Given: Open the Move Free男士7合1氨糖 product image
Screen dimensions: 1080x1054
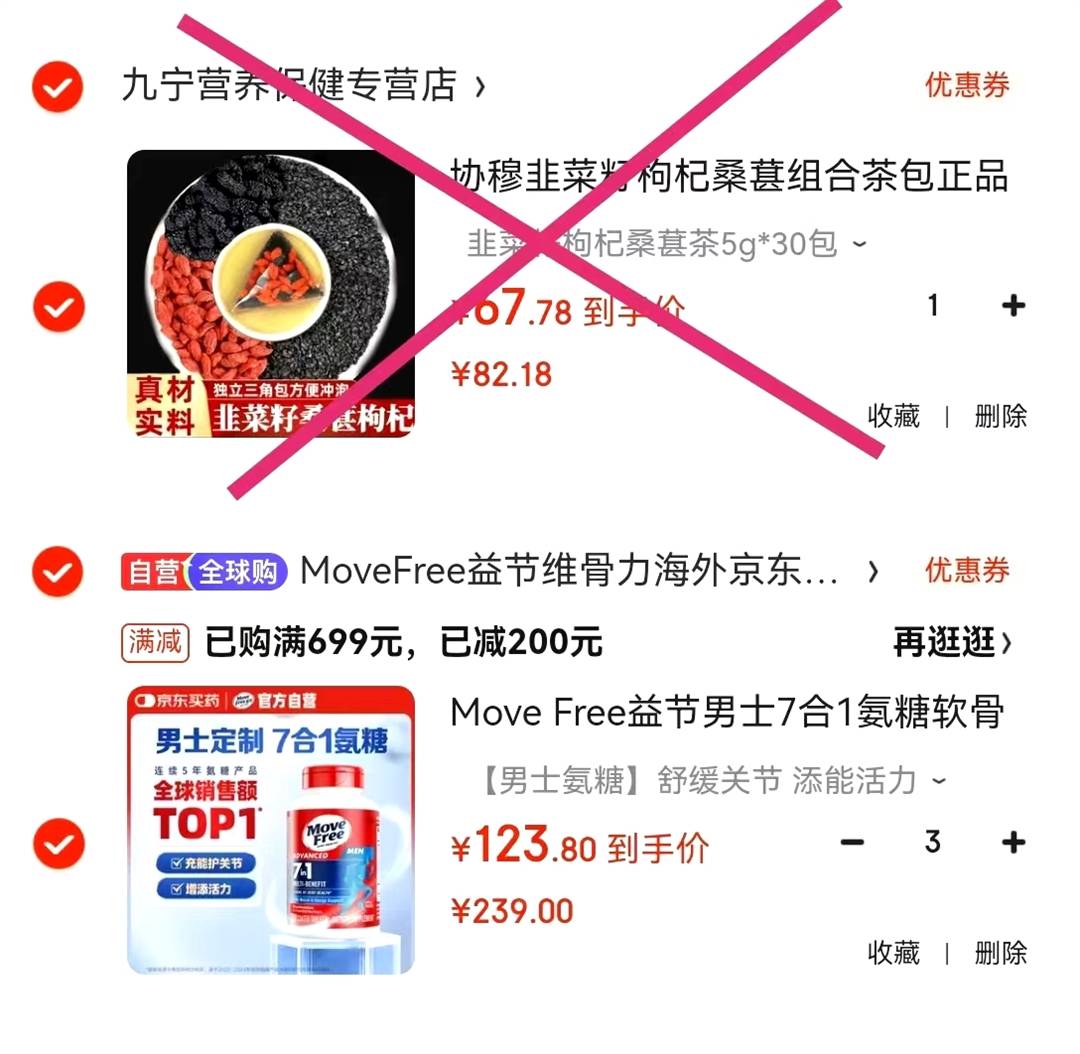Looking at the screenshot, I should [x=271, y=829].
